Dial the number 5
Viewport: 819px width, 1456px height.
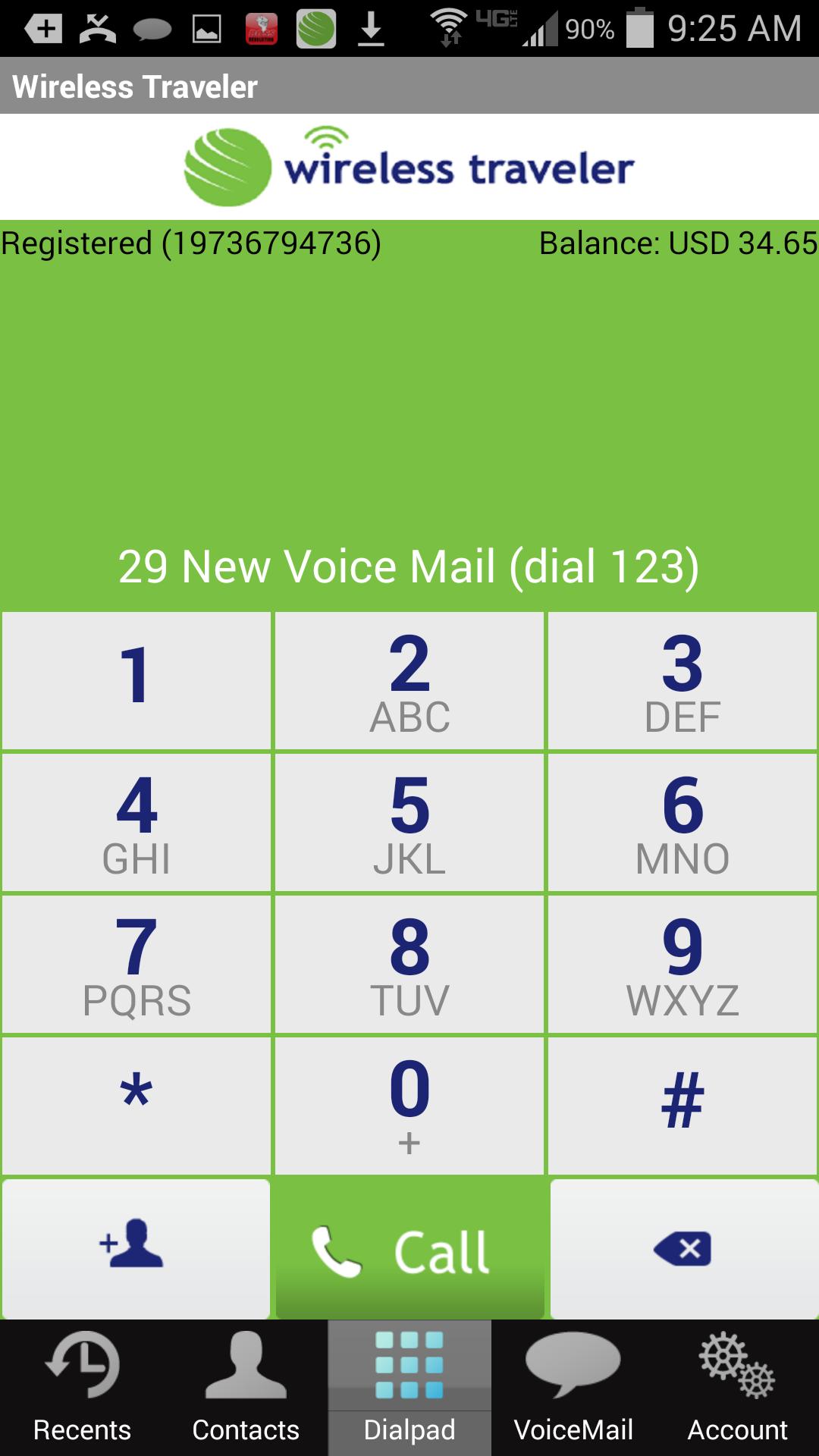pyautogui.click(x=409, y=822)
